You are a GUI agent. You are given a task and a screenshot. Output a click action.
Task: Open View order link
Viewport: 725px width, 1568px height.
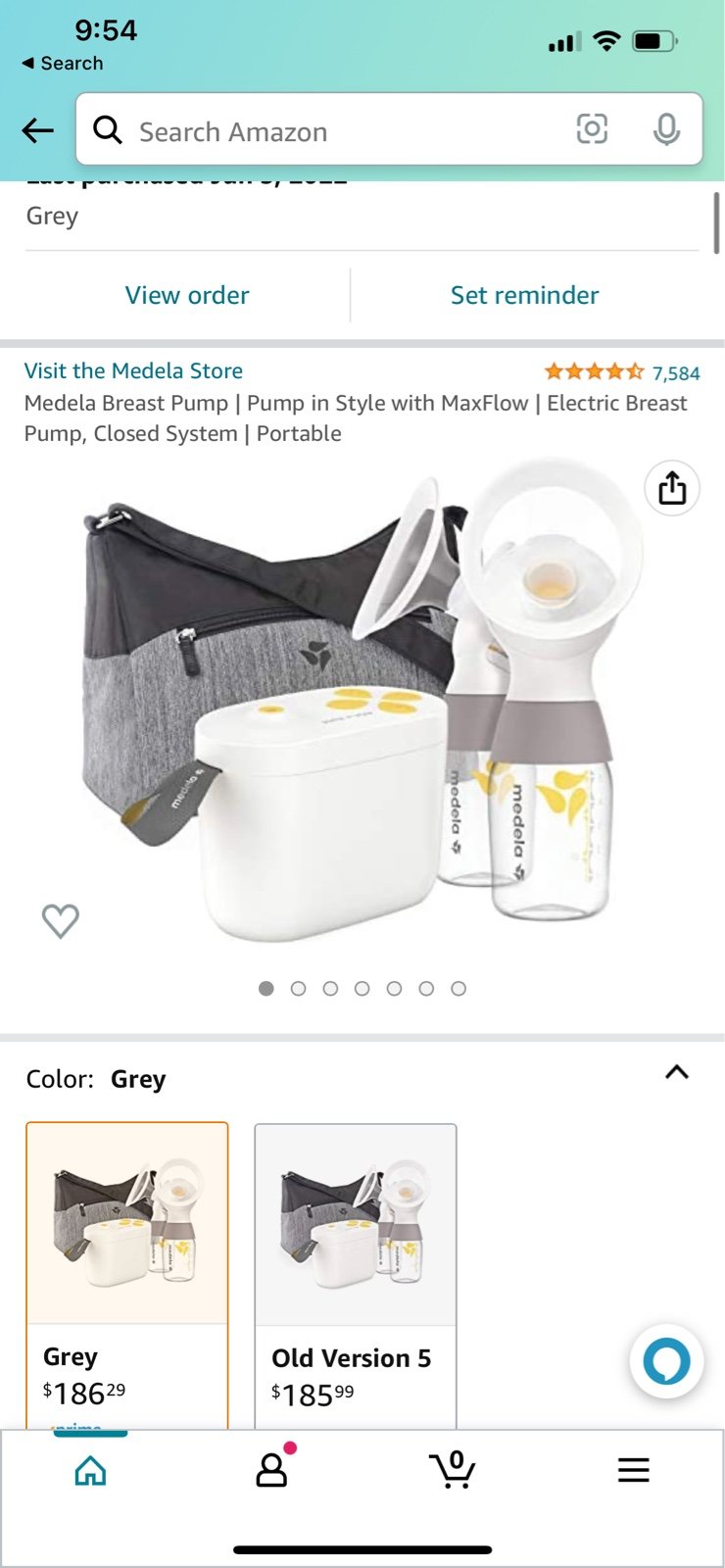(187, 295)
